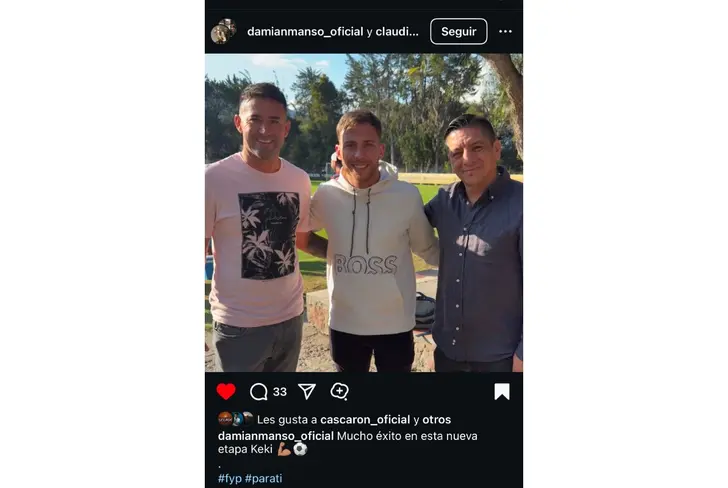
Task: Tap the repost icon next to the share icon
Action: coord(340,391)
